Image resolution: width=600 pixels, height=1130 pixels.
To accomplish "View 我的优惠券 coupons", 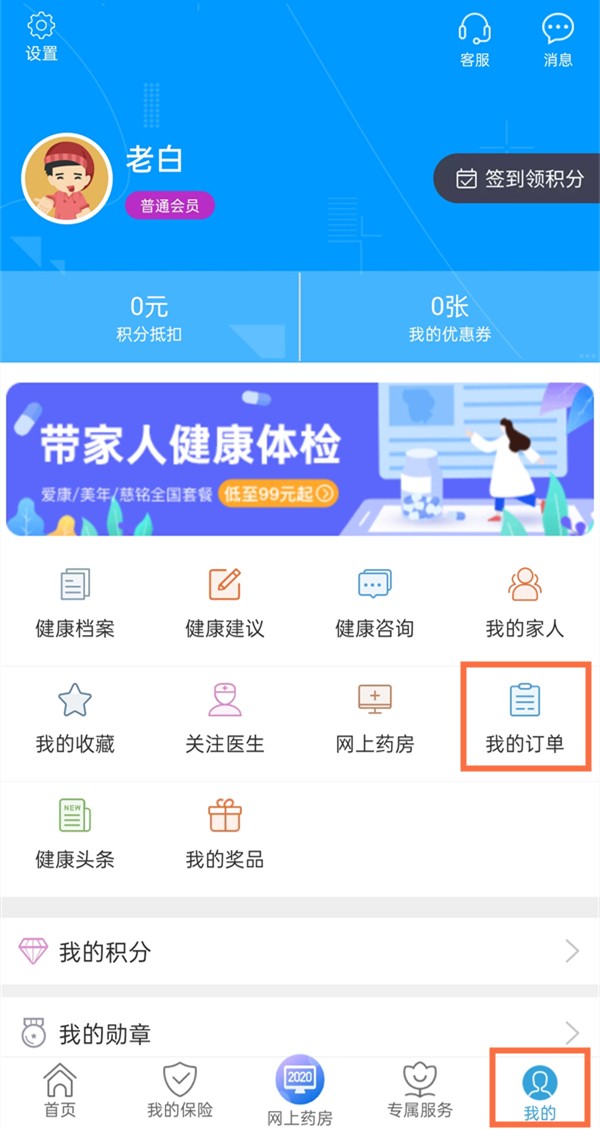I will (x=450, y=318).
